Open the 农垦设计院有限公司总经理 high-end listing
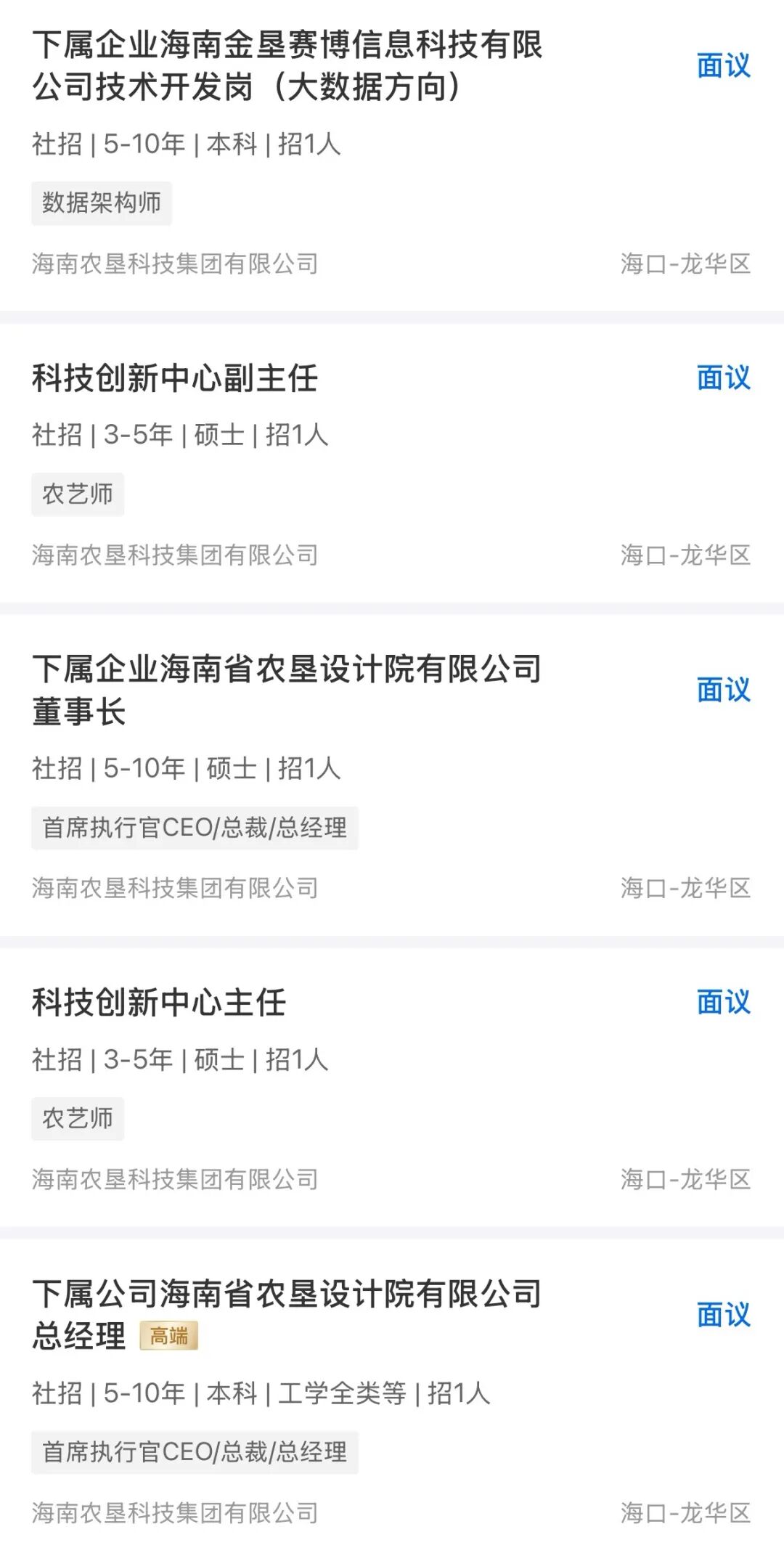 pos(287,1314)
